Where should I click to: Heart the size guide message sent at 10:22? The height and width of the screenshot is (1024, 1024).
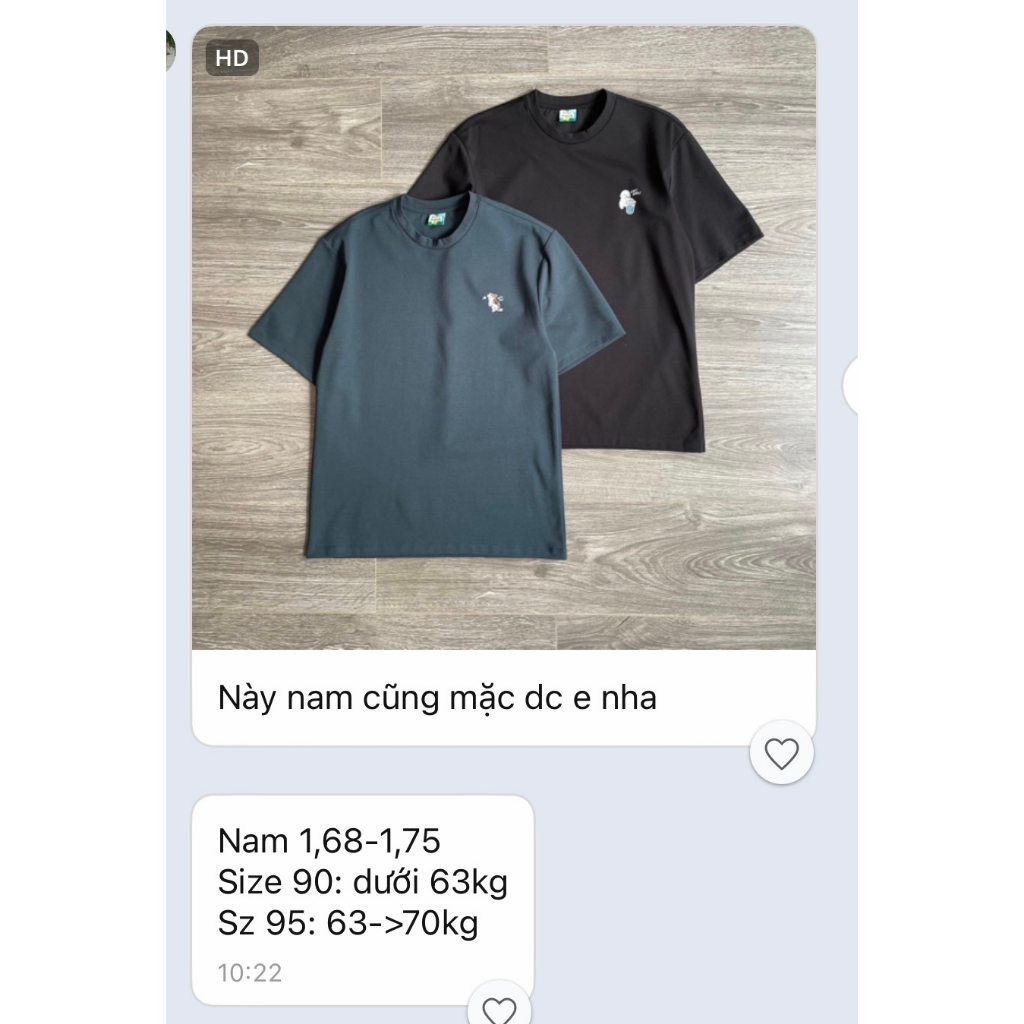tap(499, 1008)
